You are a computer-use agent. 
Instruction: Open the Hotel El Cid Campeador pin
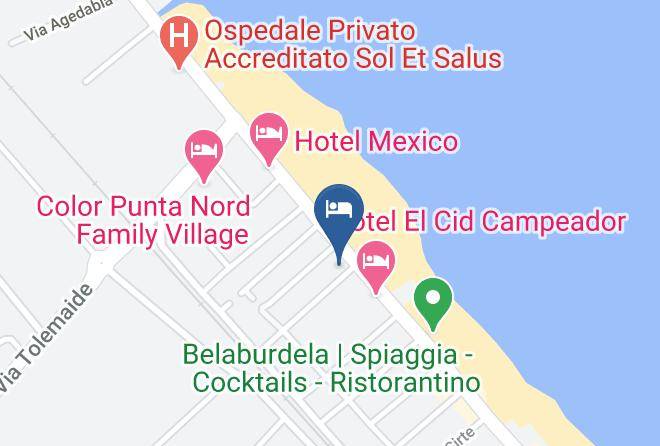[376, 267]
